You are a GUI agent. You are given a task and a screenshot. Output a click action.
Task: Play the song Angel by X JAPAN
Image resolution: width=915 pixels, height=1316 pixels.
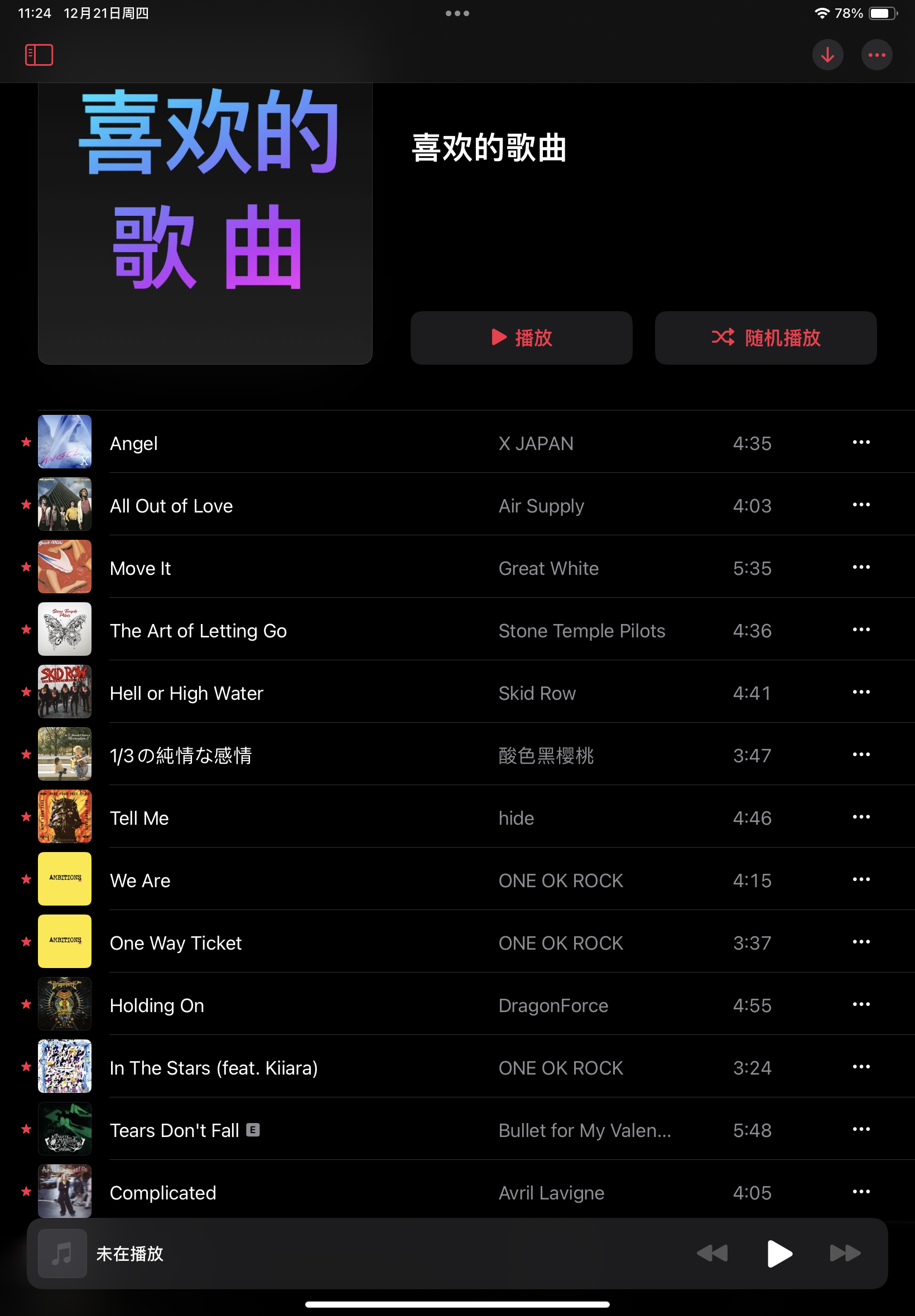tap(133, 443)
